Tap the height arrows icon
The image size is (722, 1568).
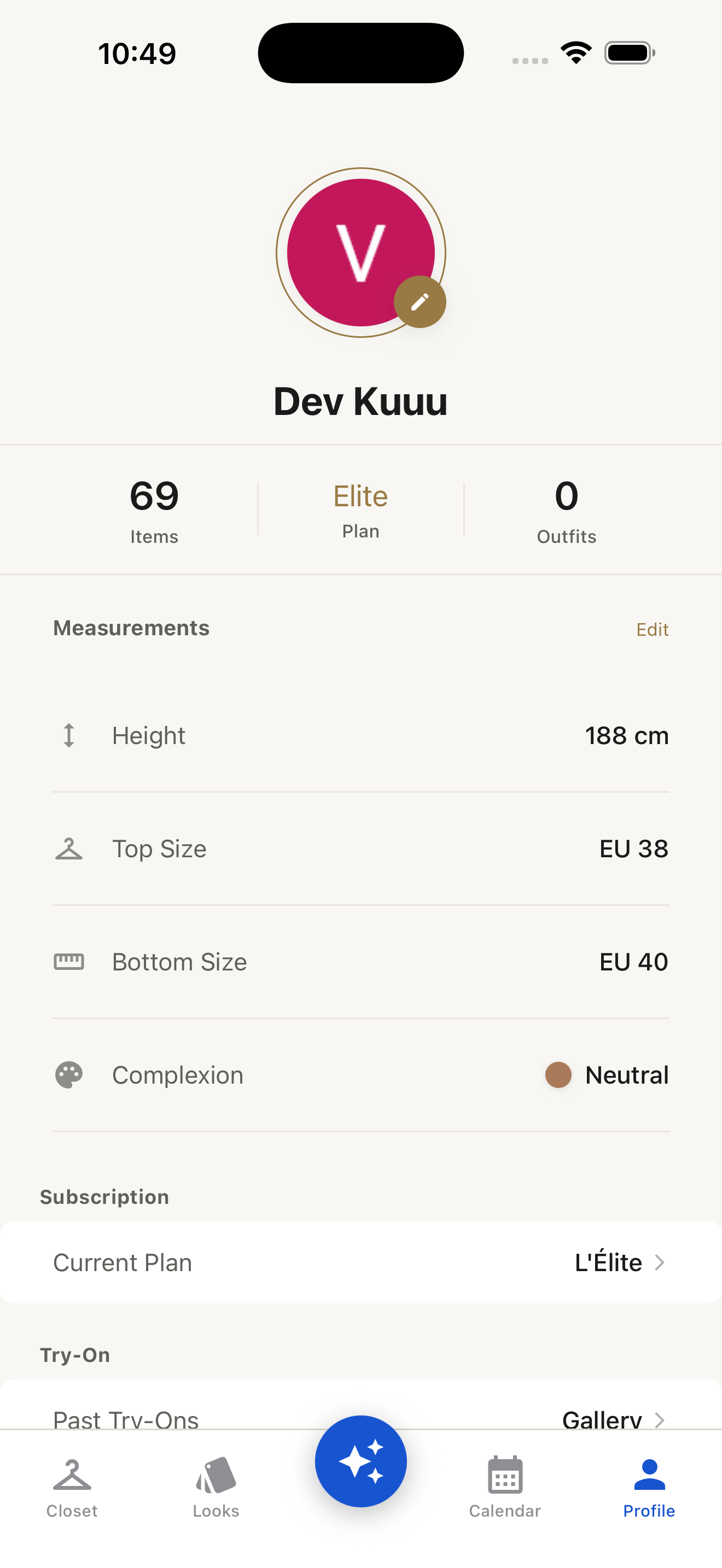[69, 735]
